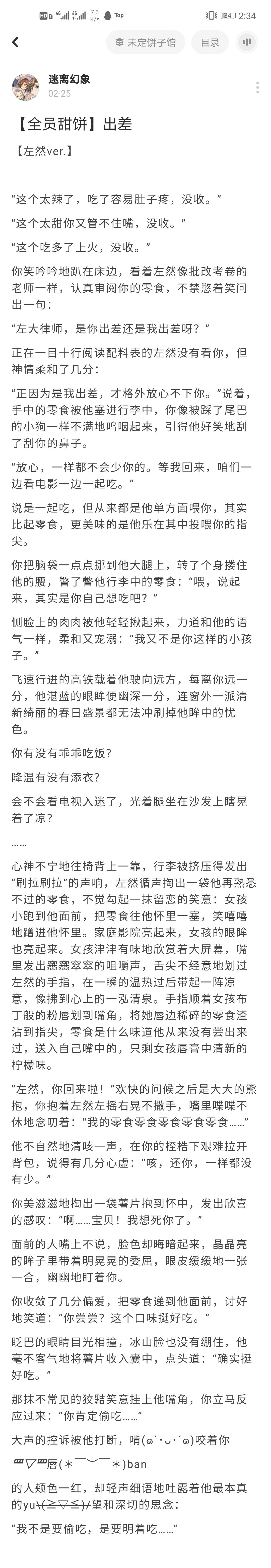Tap the audio bars icon button
Viewport: 271px width, 1568px height.
[x=247, y=42]
